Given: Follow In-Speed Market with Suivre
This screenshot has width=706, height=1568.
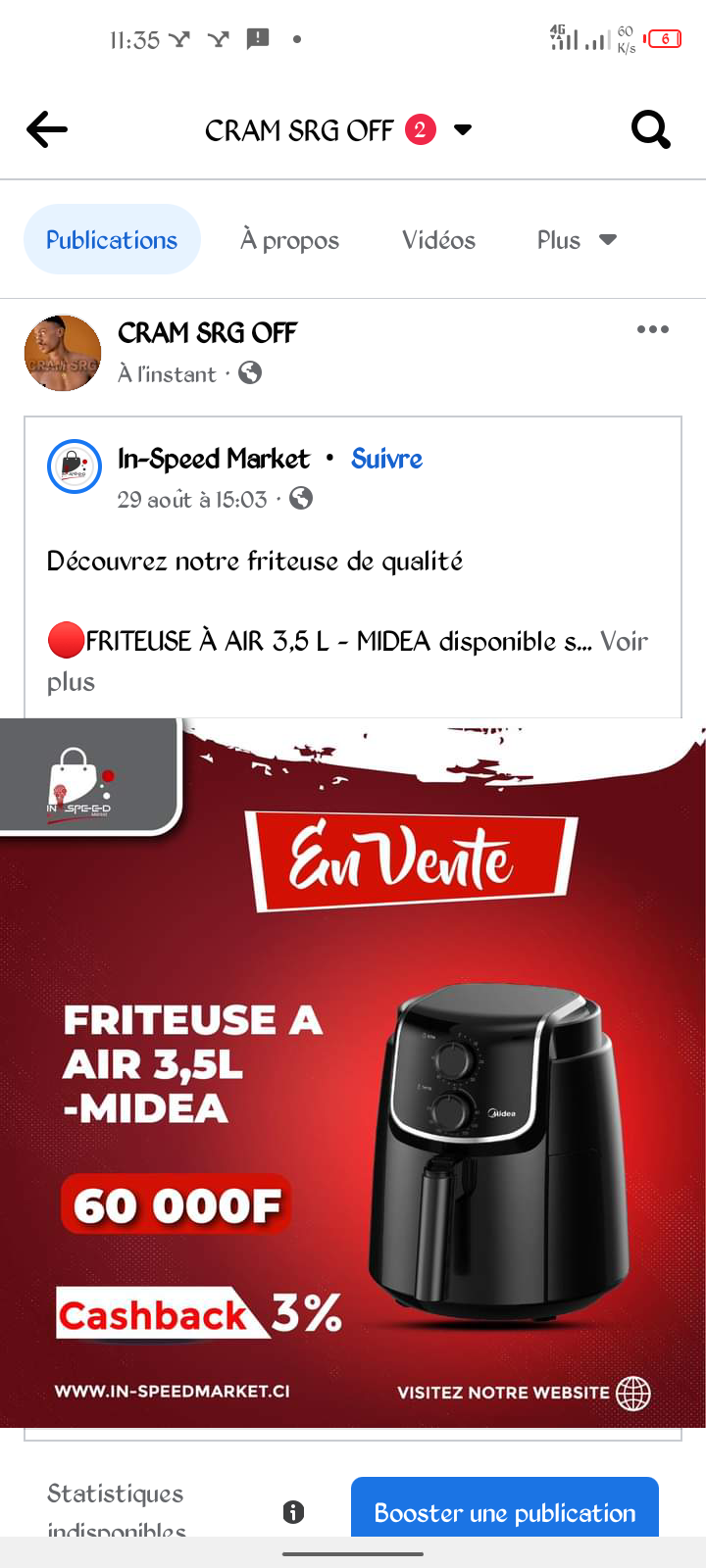Looking at the screenshot, I should (x=387, y=459).
